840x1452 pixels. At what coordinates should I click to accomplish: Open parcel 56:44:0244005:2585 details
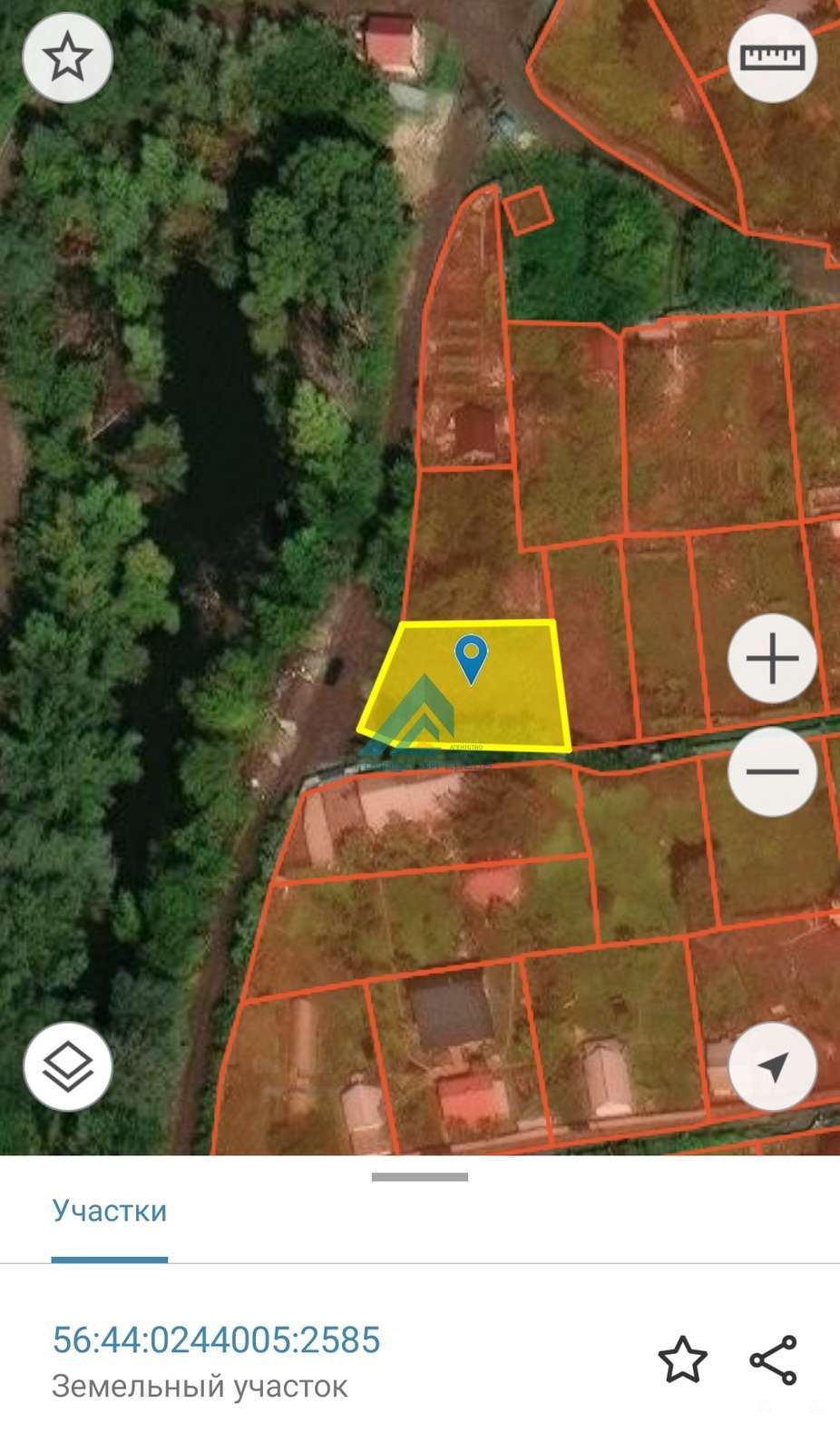[x=216, y=1339]
